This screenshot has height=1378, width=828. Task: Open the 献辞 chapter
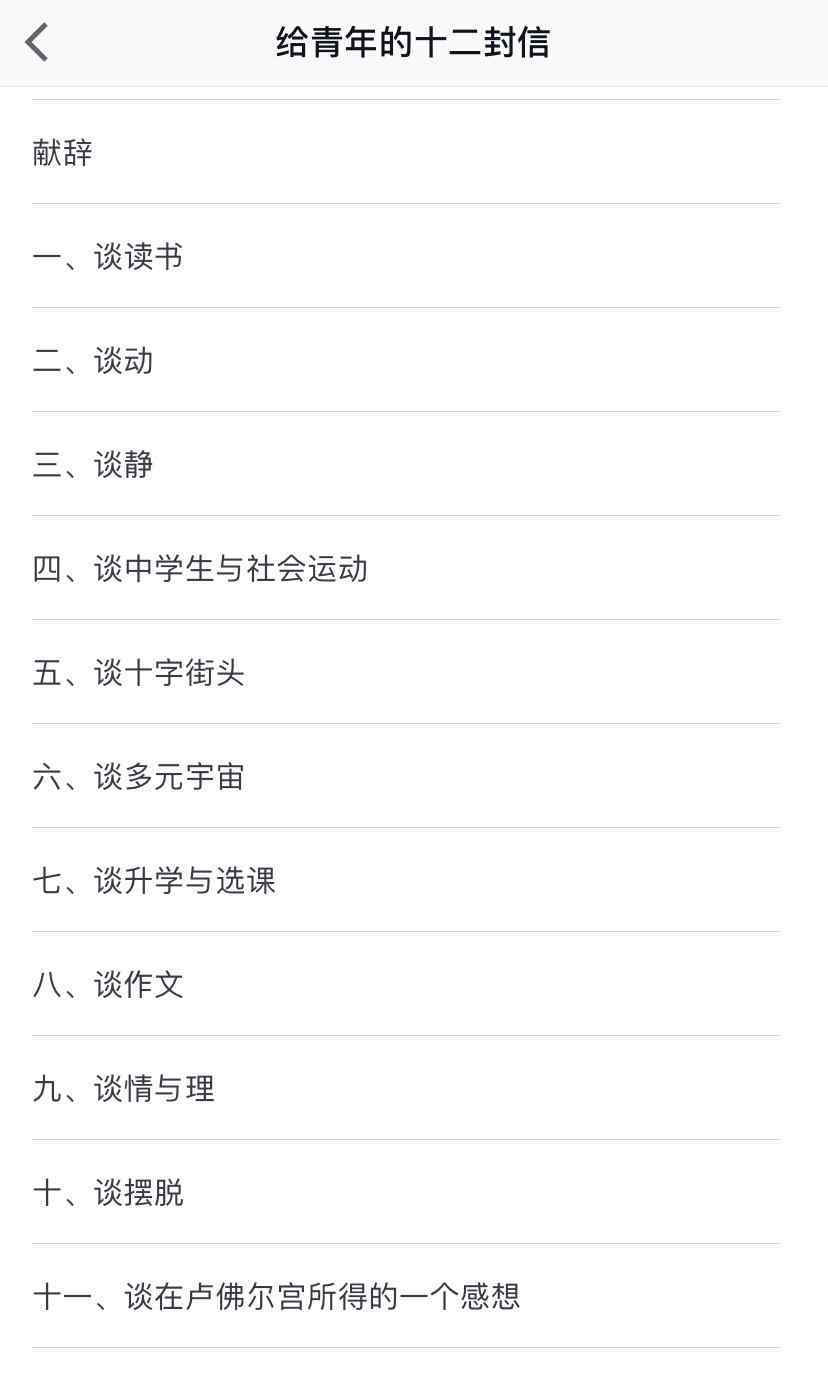pyautogui.click(x=63, y=153)
